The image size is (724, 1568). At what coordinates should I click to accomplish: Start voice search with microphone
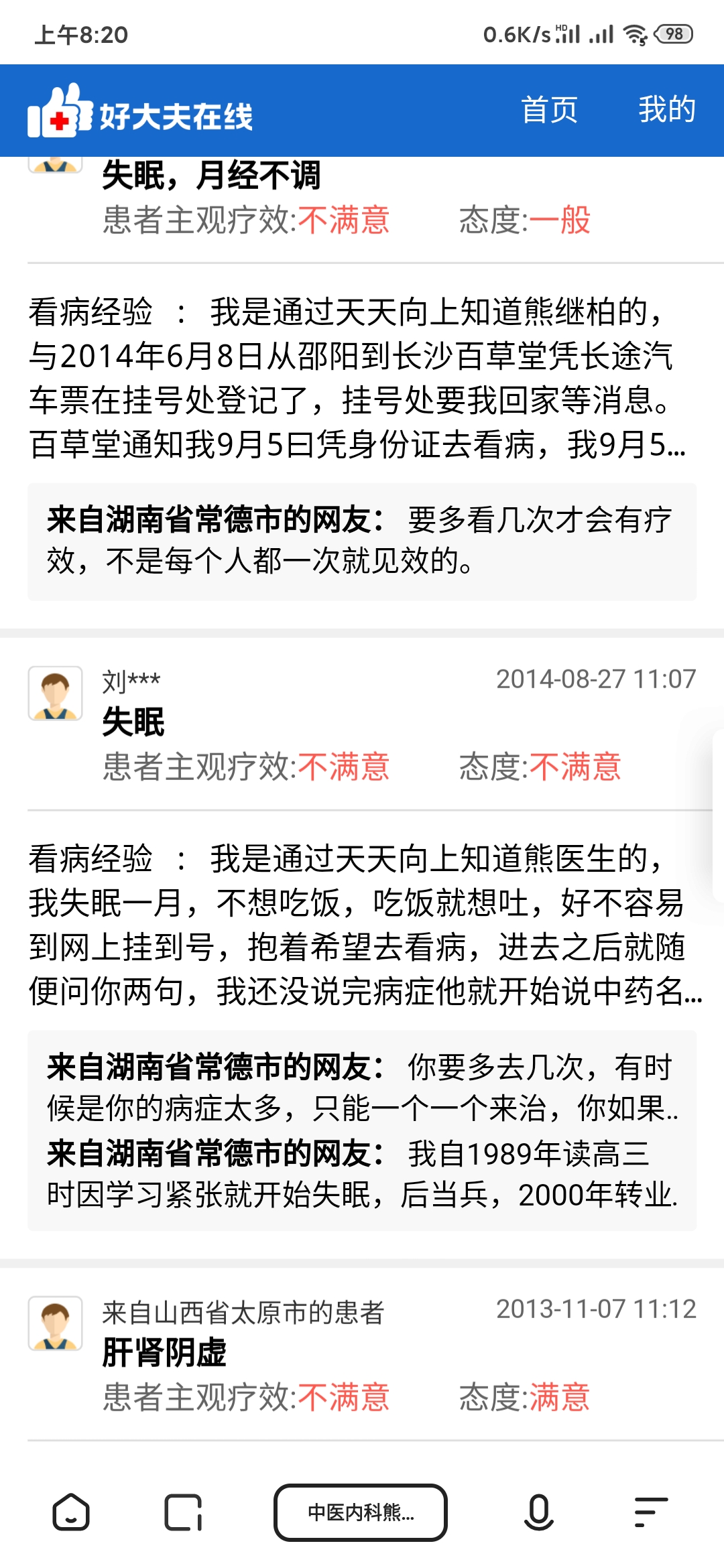[538, 1512]
